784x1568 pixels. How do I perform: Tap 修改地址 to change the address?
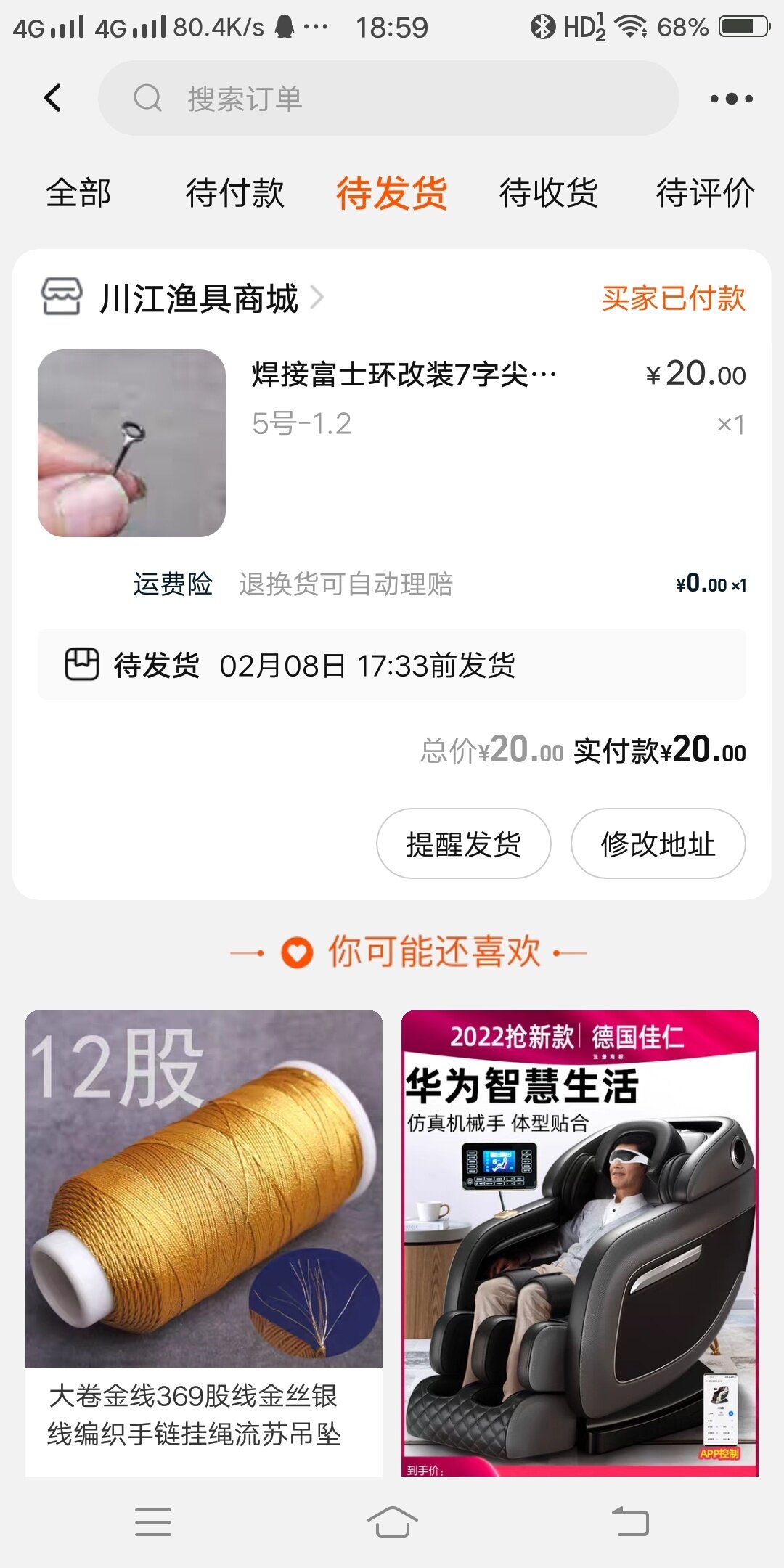click(658, 844)
